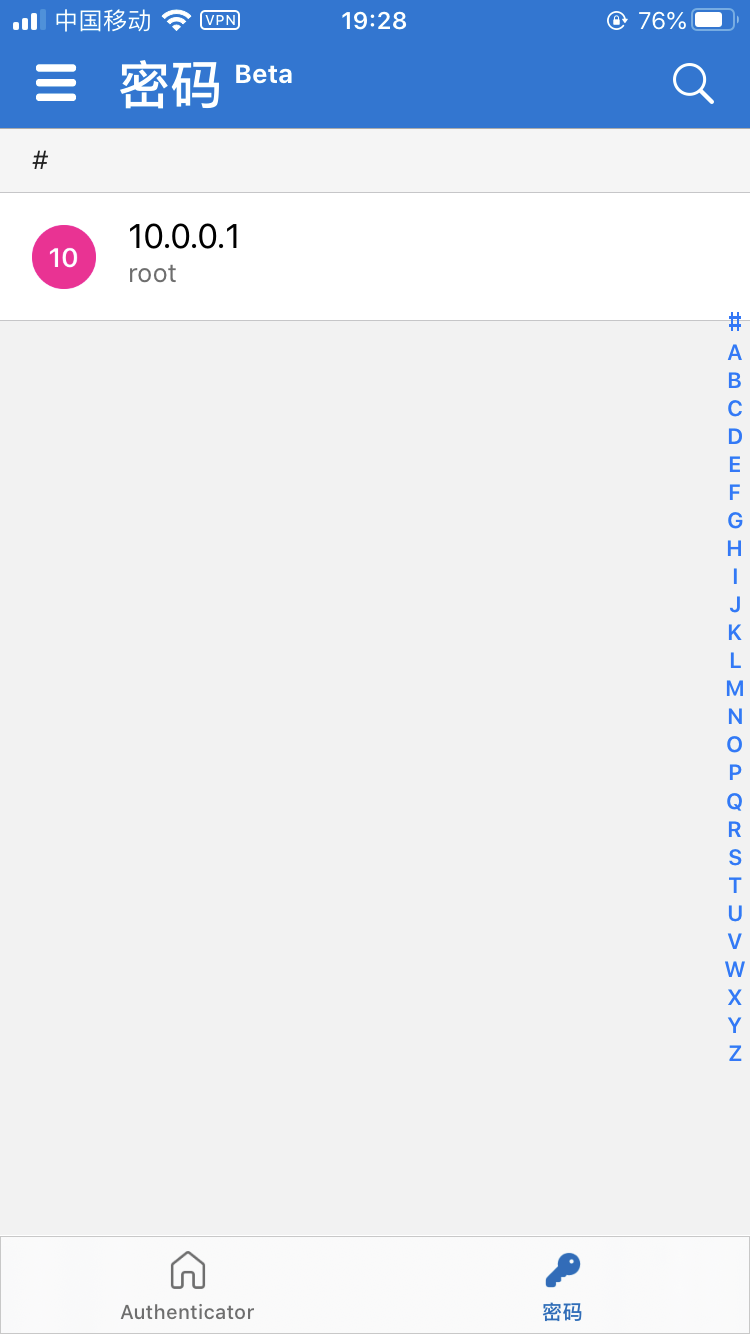Jump to letter G in the index
This screenshot has height=1334, width=750.
(x=735, y=520)
